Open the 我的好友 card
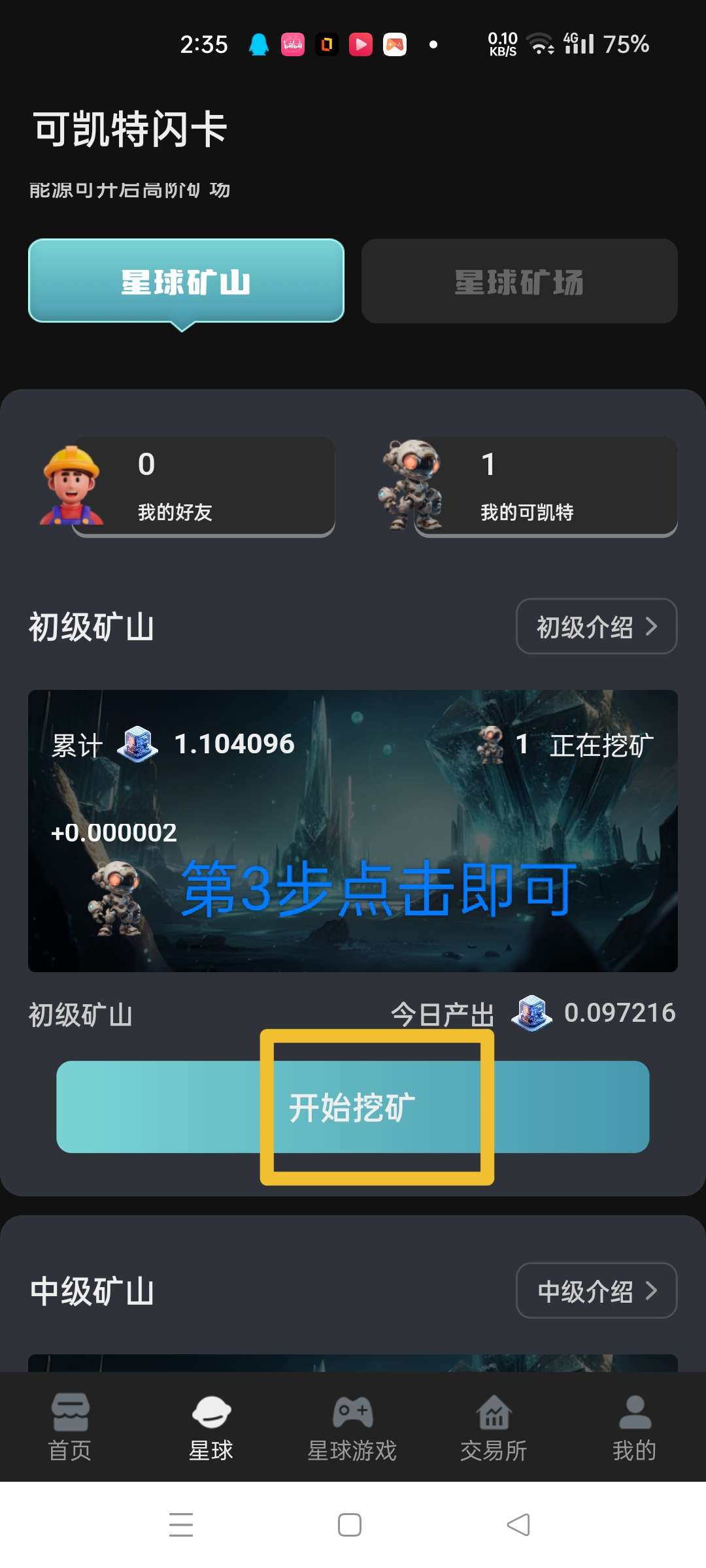Screen dimensions: 706x1568 (x=188, y=487)
